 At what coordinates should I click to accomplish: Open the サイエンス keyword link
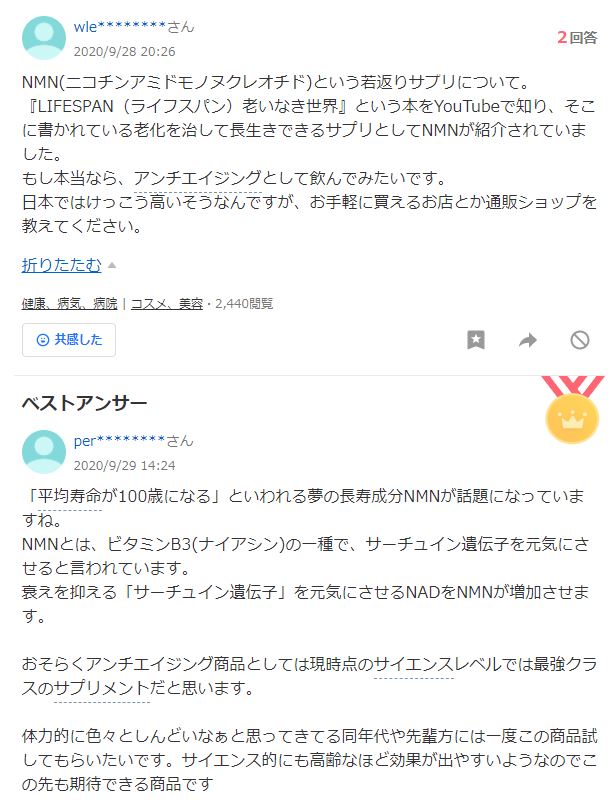(412, 665)
